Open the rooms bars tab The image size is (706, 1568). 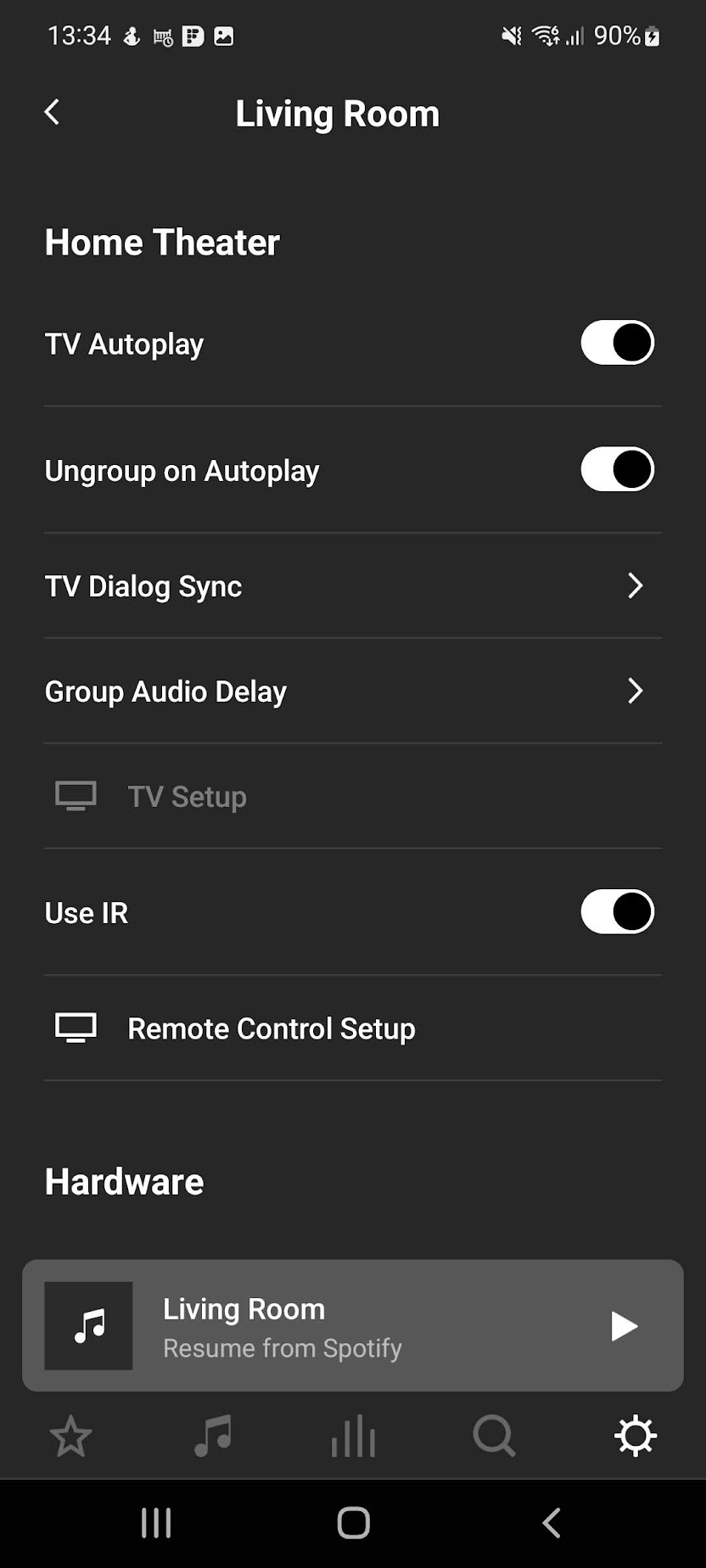point(353,1436)
